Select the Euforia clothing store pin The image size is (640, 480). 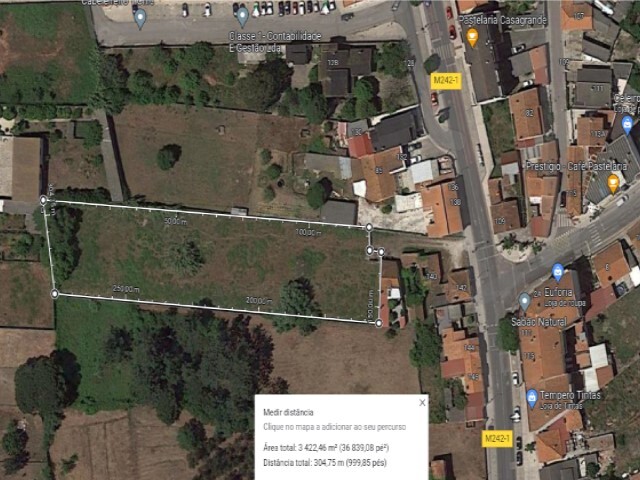pyautogui.click(x=558, y=272)
